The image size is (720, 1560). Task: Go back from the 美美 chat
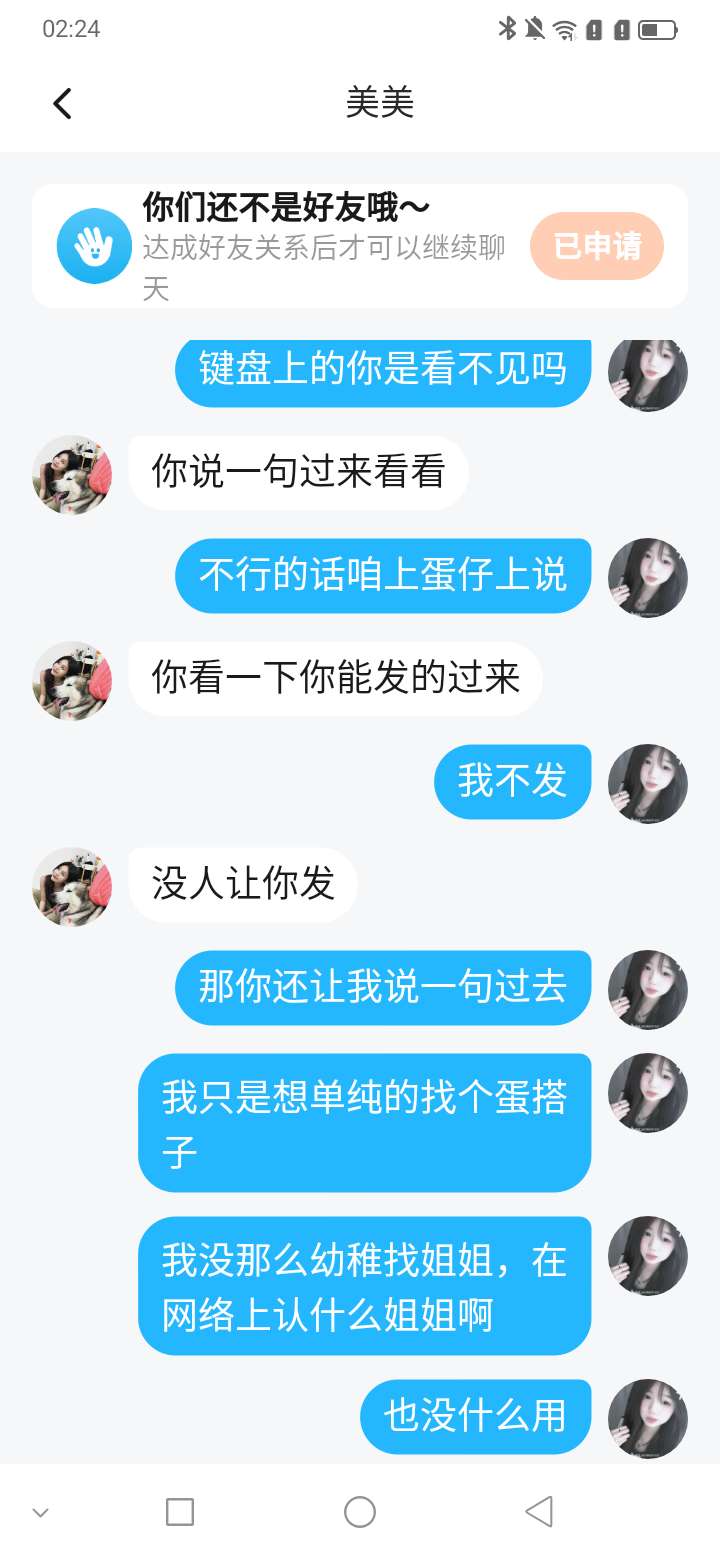[62, 104]
